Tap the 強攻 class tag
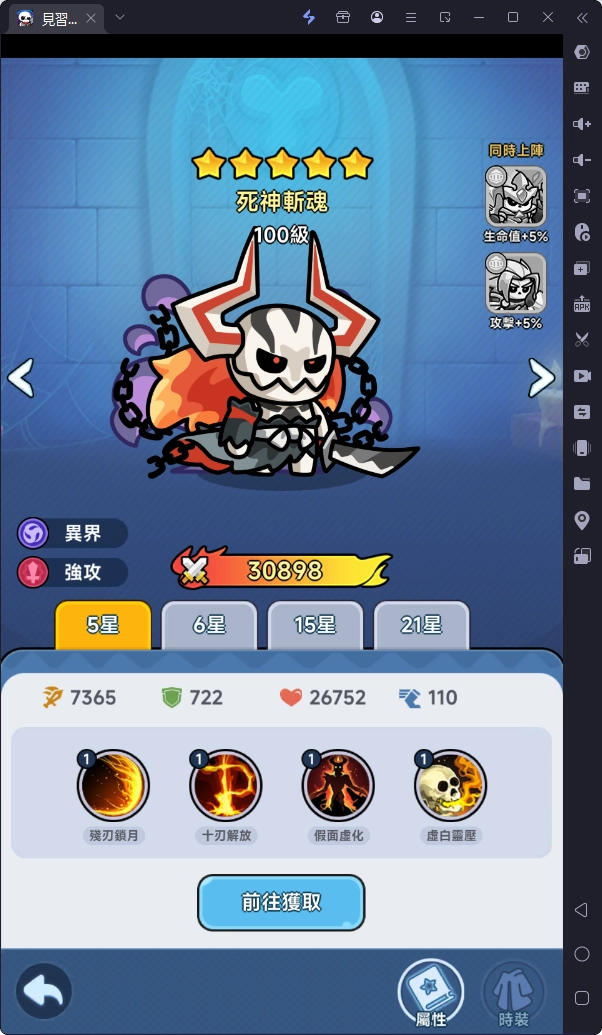Image resolution: width=602 pixels, height=1035 pixels. [x=73, y=572]
